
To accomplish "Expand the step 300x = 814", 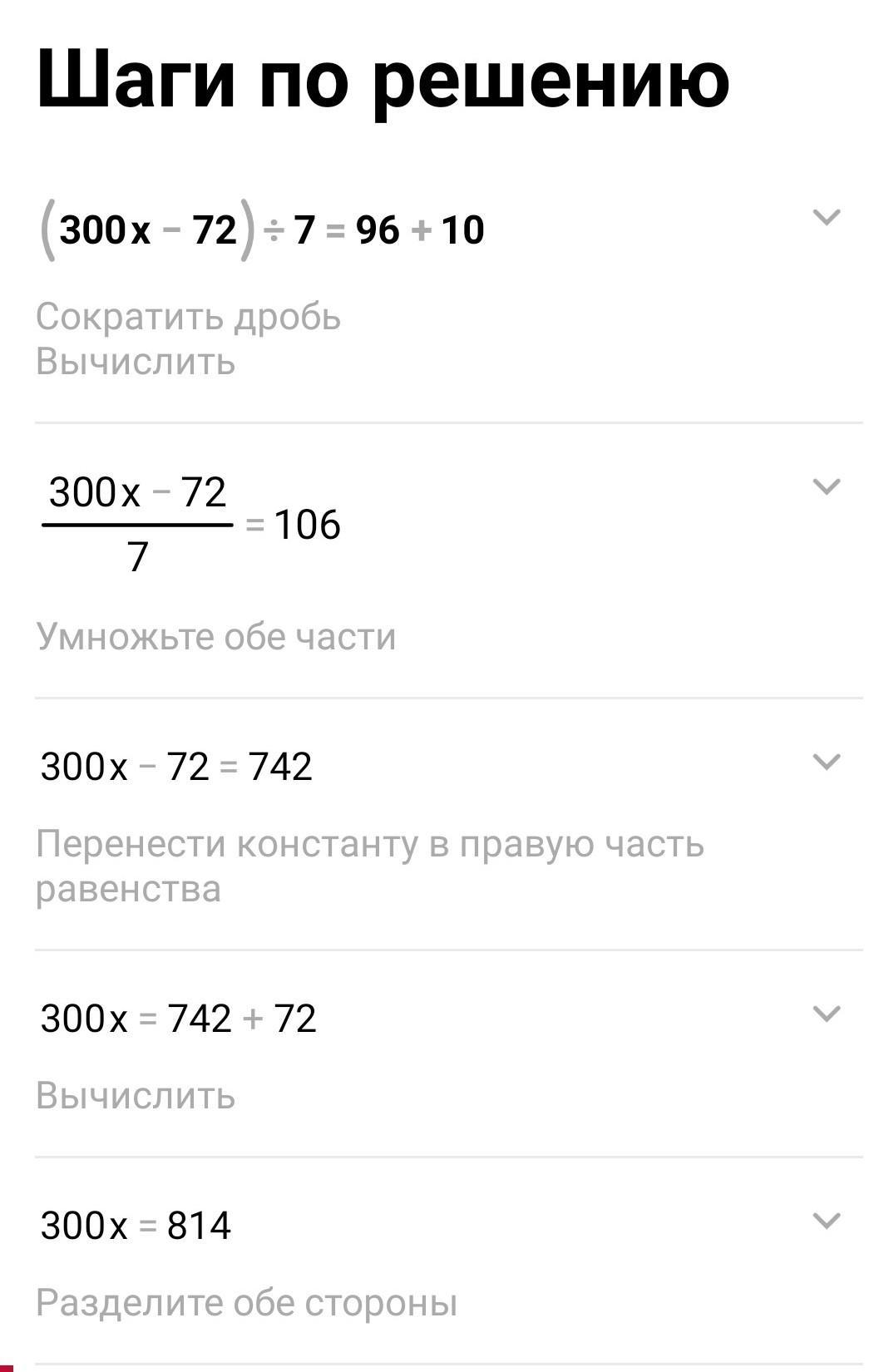I will coord(826,1221).
